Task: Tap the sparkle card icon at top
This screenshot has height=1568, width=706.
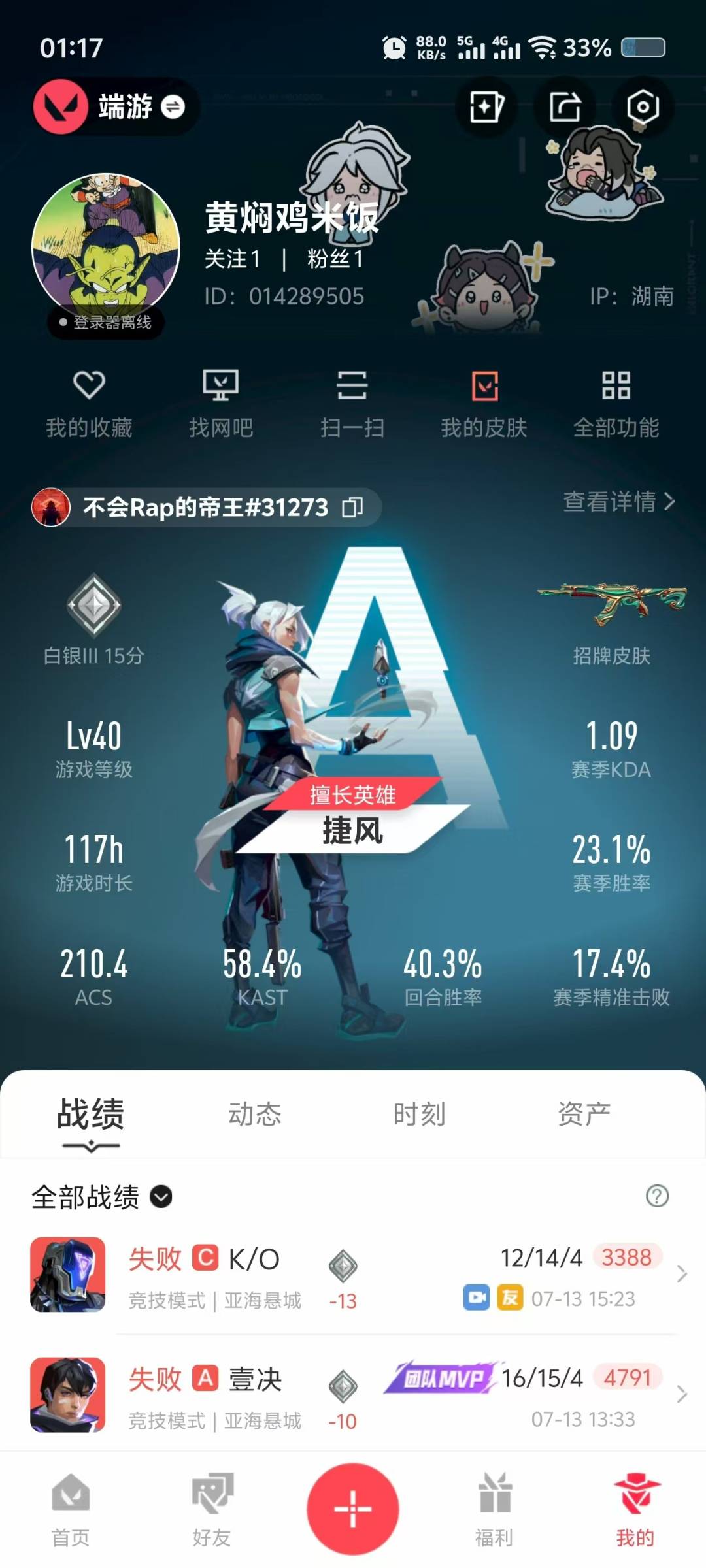Action: click(x=487, y=106)
